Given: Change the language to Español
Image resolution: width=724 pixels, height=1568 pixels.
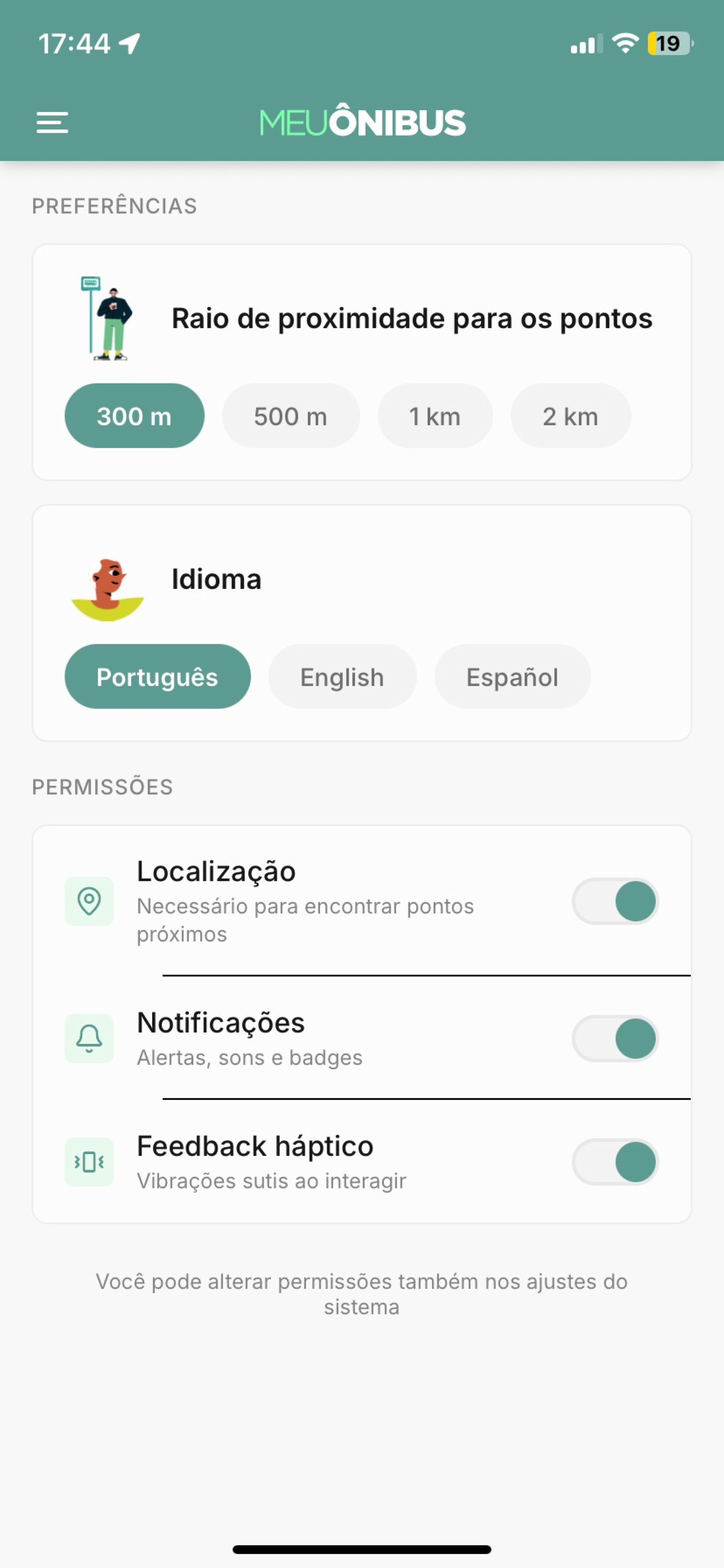Looking at the screenshot, I should 512,677.
